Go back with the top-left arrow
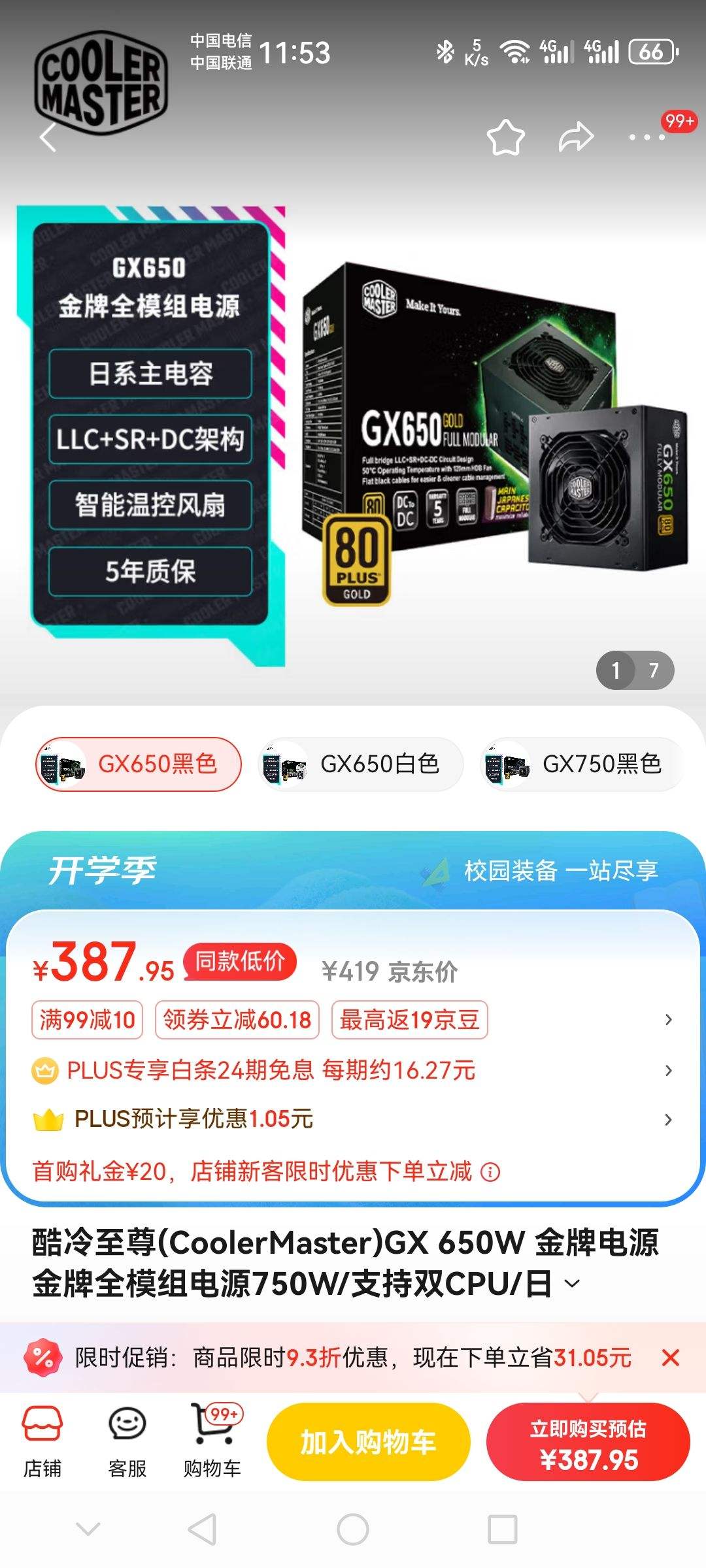Viewport: 706px width, 1568px height. point(46,136)
